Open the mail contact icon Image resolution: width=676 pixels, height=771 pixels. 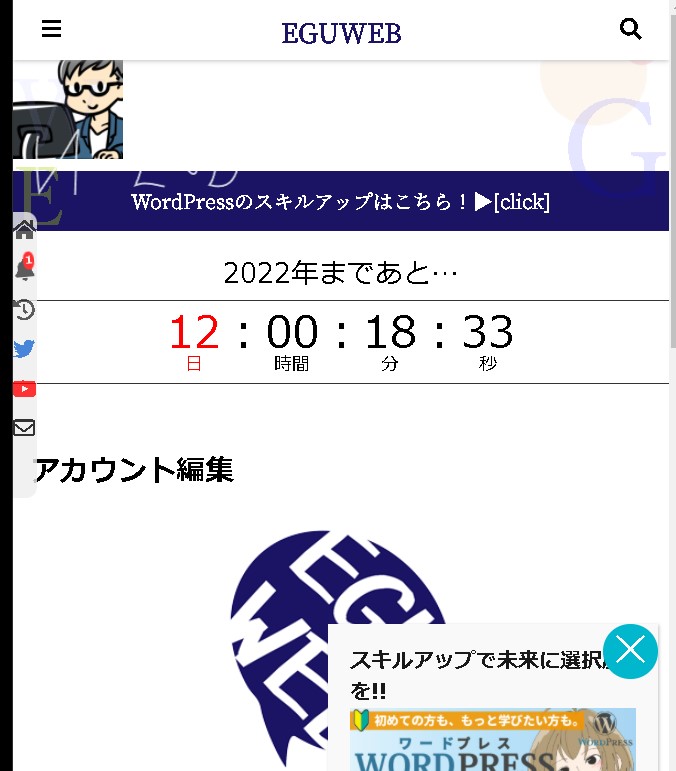tap(24, 428)
